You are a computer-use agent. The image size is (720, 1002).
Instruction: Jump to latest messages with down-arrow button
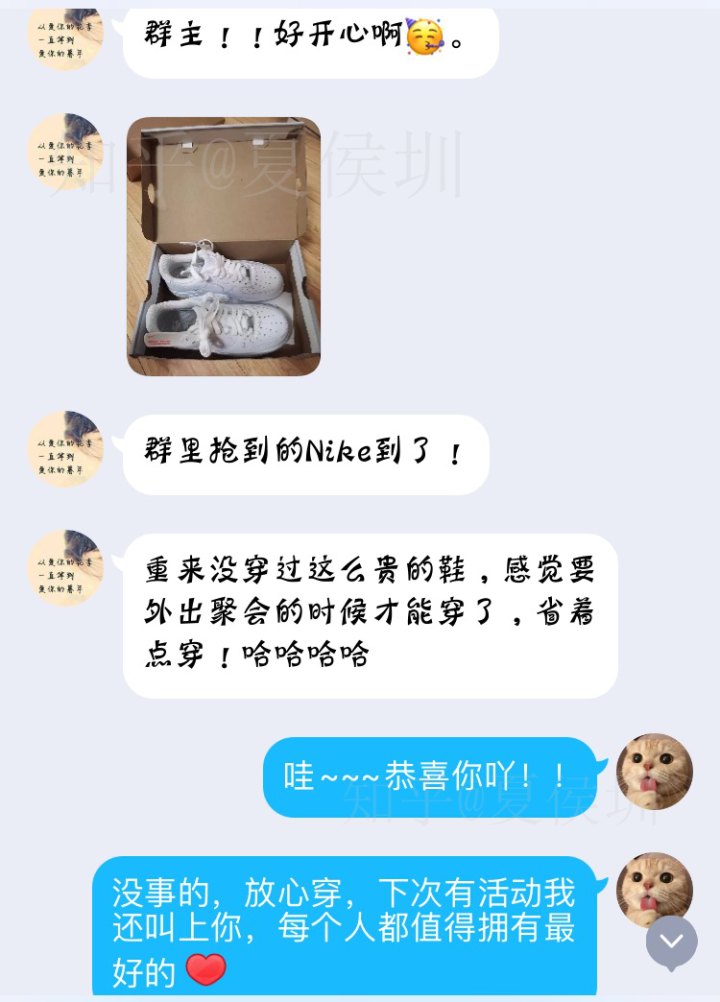pyautogui.click(x=671, y=941)
